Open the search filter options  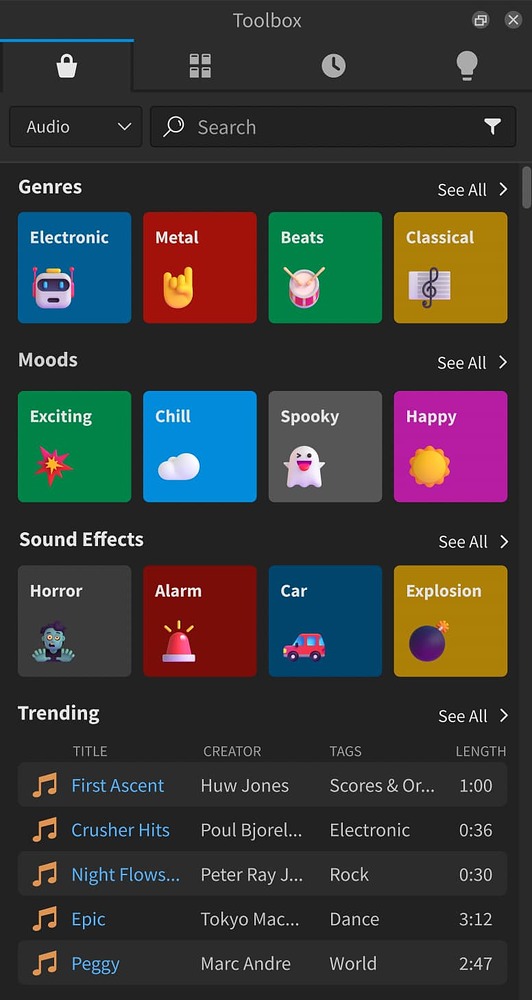coord(492,127)
